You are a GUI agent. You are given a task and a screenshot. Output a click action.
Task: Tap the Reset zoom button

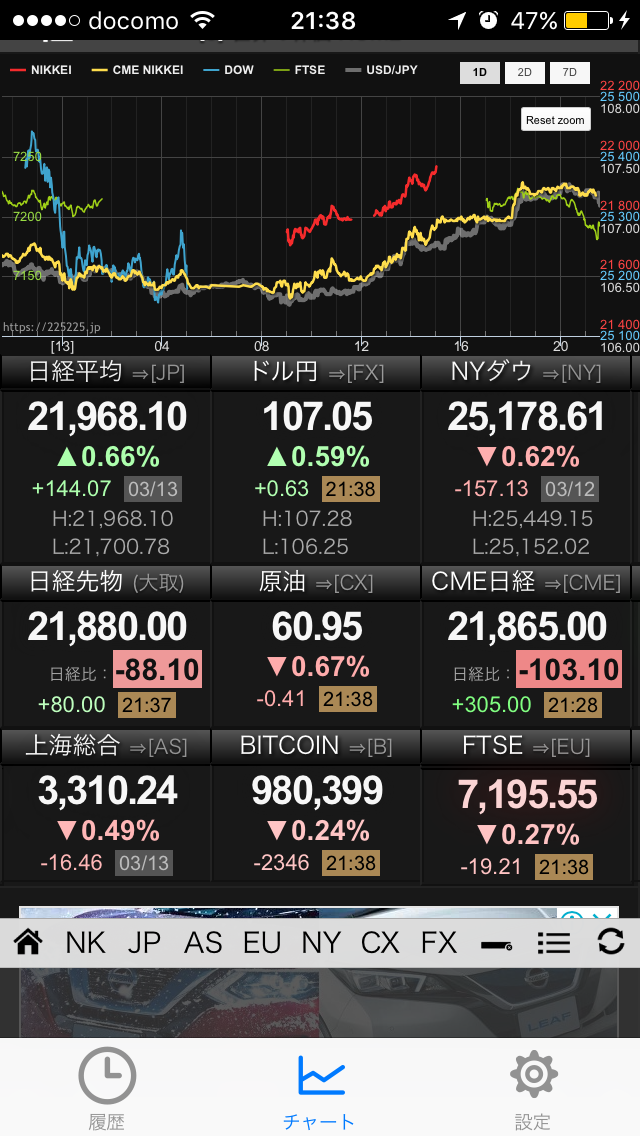coord(555,120)
